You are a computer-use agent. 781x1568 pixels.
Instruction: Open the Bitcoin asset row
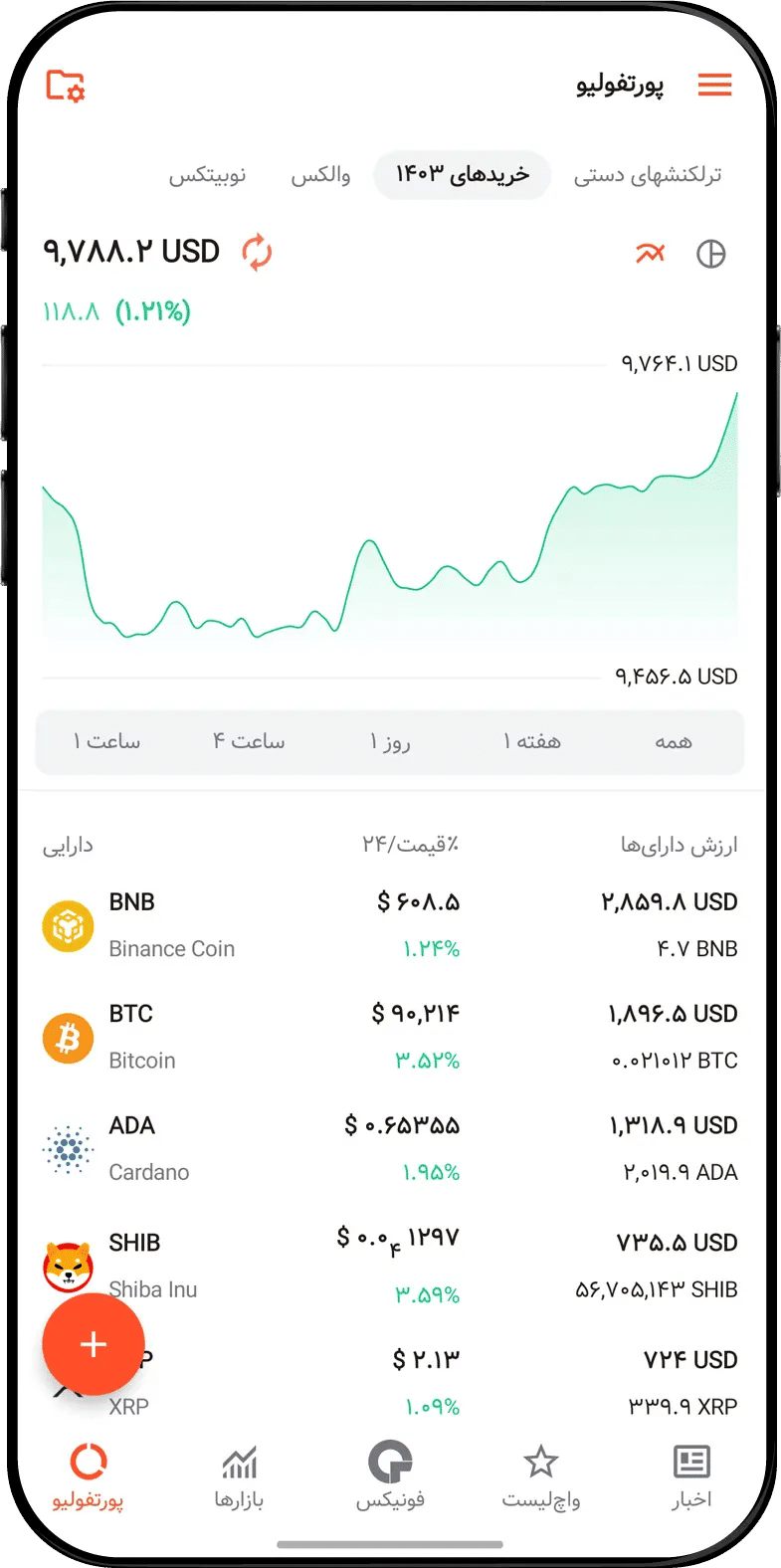click(390, 1037)
